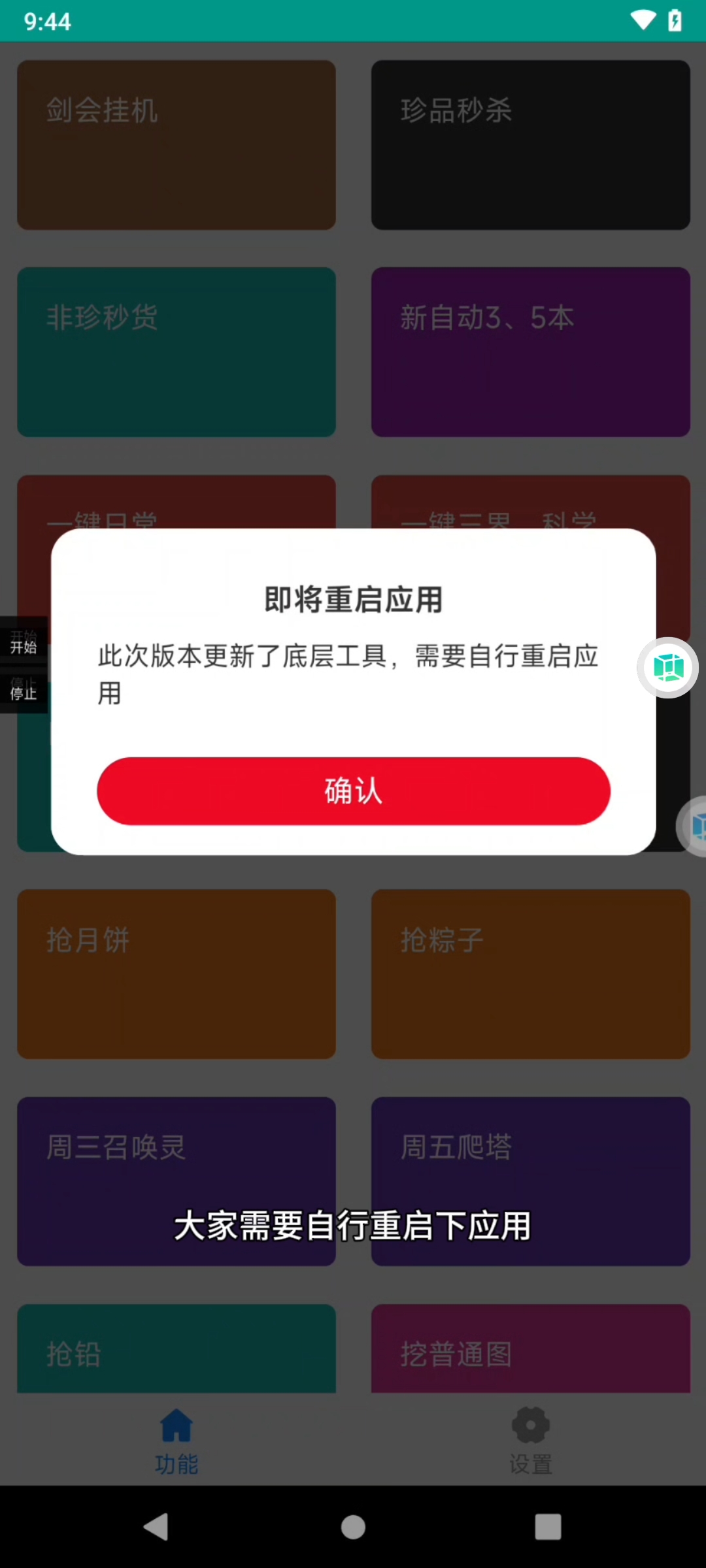706x1568 pixels.
Task: Go back with system back button
Action: [156, 1527]
